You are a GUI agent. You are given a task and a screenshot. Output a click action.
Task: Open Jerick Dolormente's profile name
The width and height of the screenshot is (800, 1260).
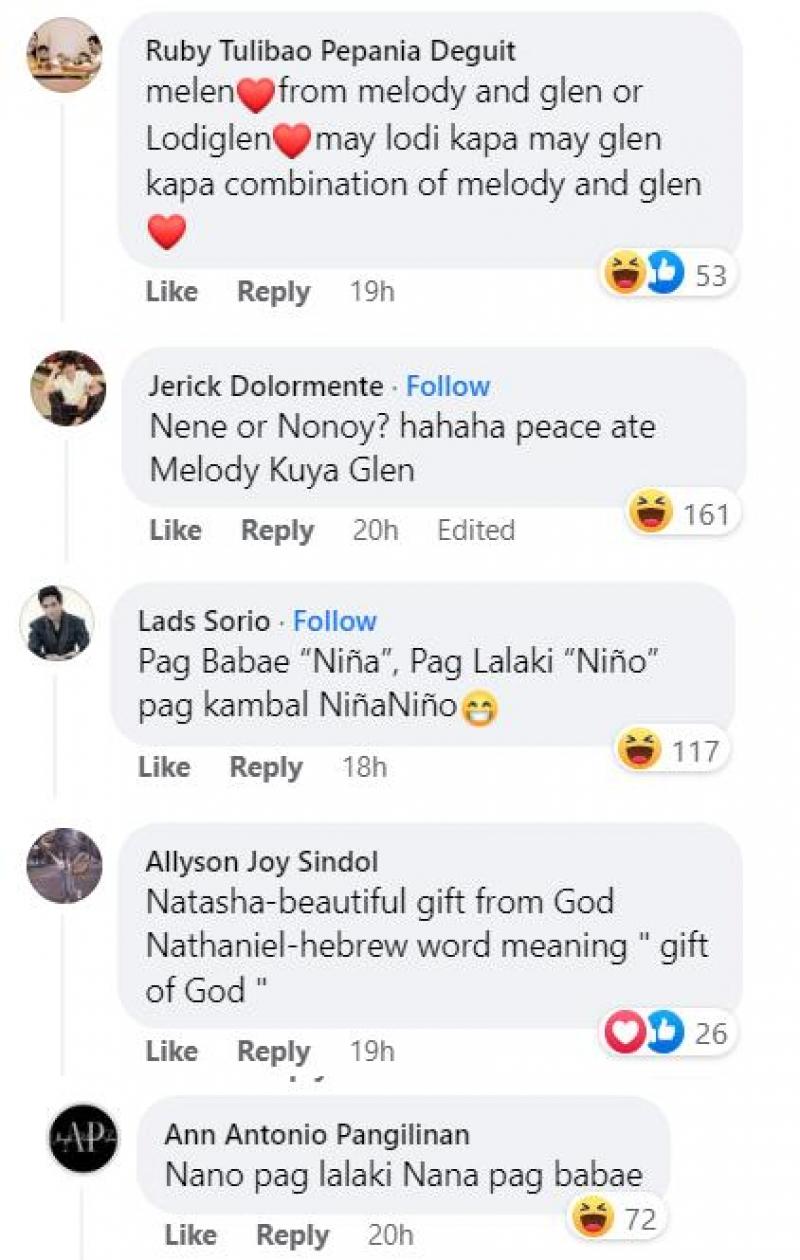tap(266, 386)
